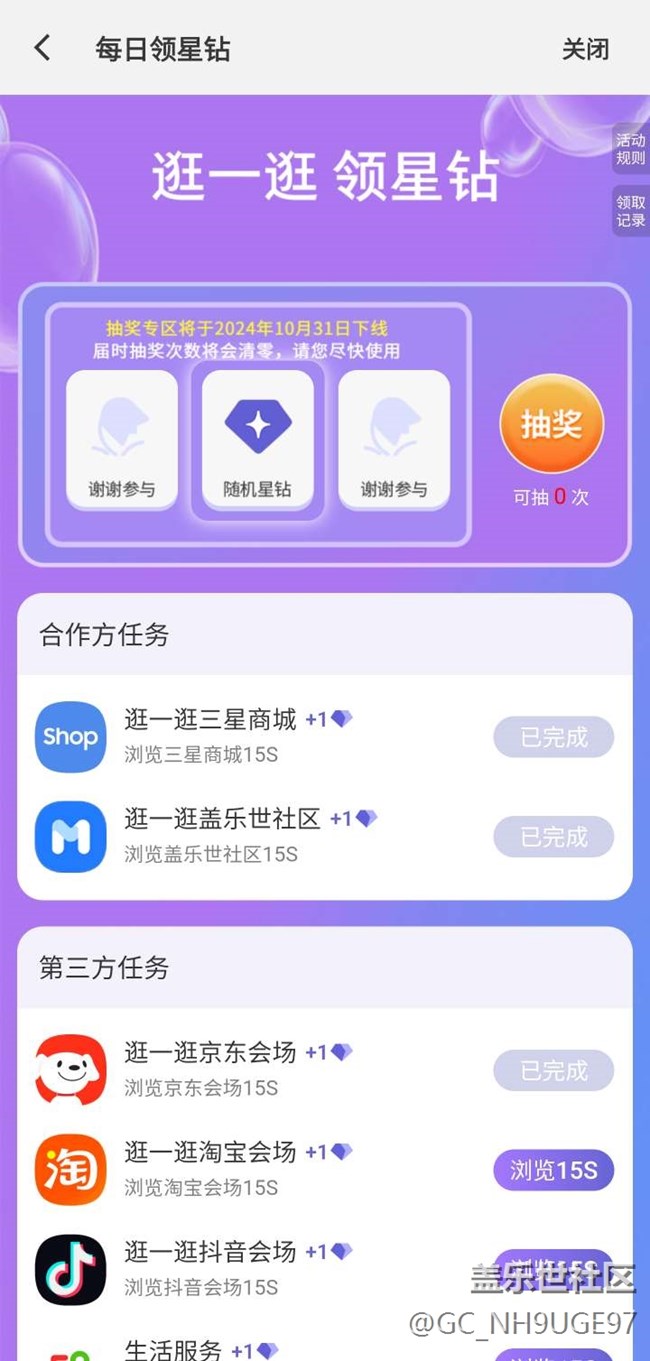Screen dimensions: 650x1361
Task: Tap 浏览15S for 逛一逛淘宝会场
Action: click(553, 1170)
